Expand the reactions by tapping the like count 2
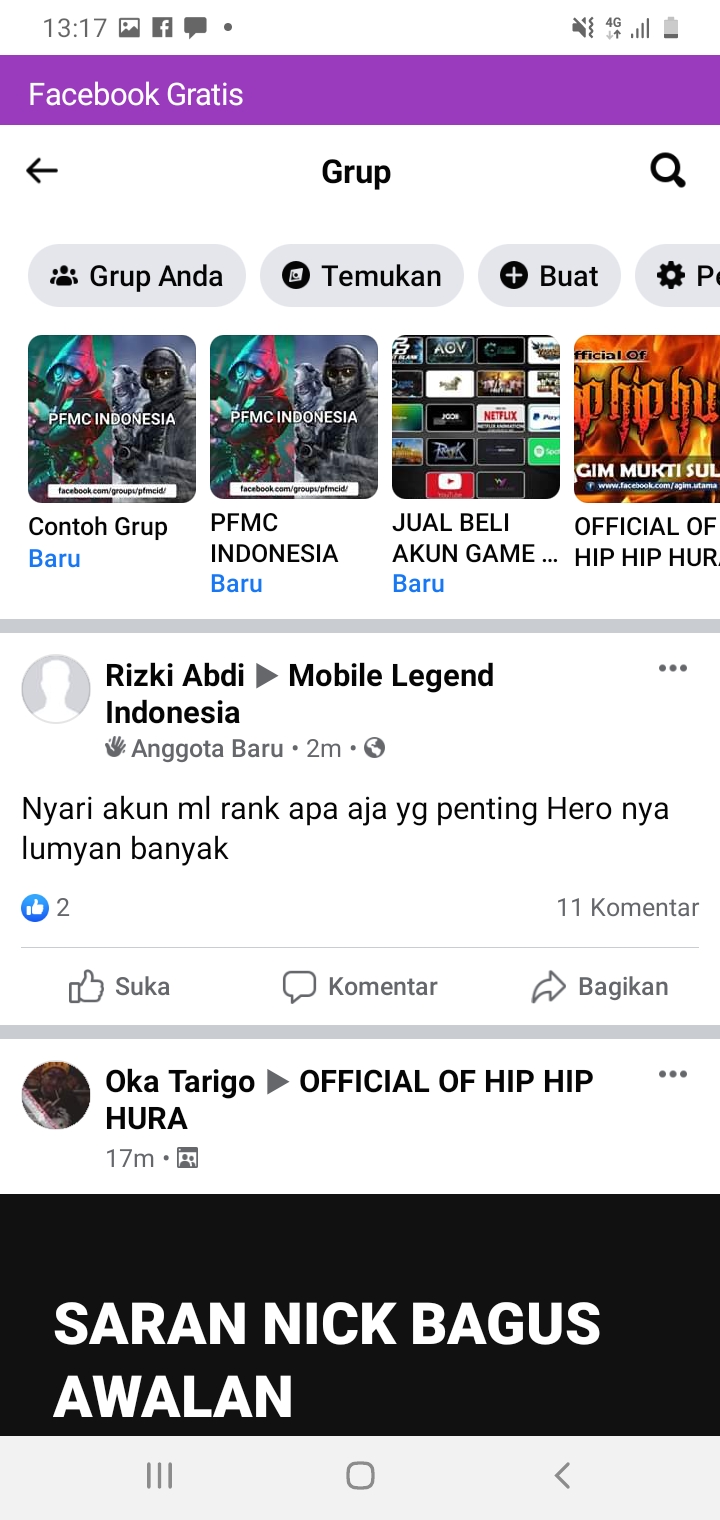This screenshot has height=1520, width=720. click(x=44, y=907)
